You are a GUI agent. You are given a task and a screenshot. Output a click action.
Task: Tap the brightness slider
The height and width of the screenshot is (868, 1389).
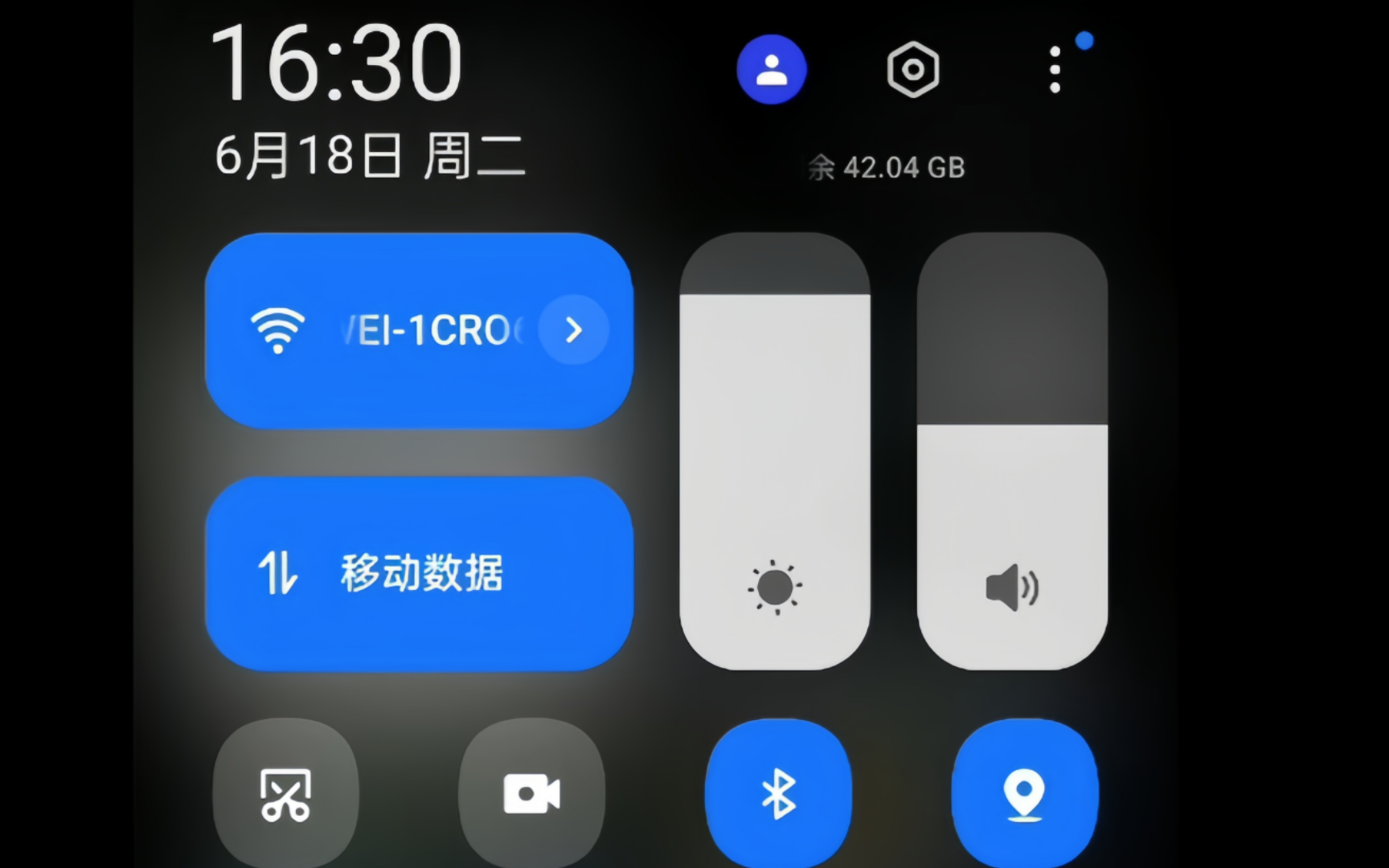[775, 452]
